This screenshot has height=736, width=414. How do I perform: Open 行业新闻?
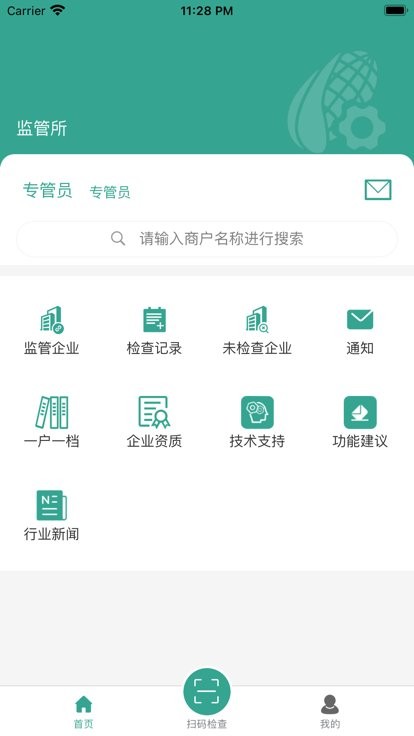(52, 515)
